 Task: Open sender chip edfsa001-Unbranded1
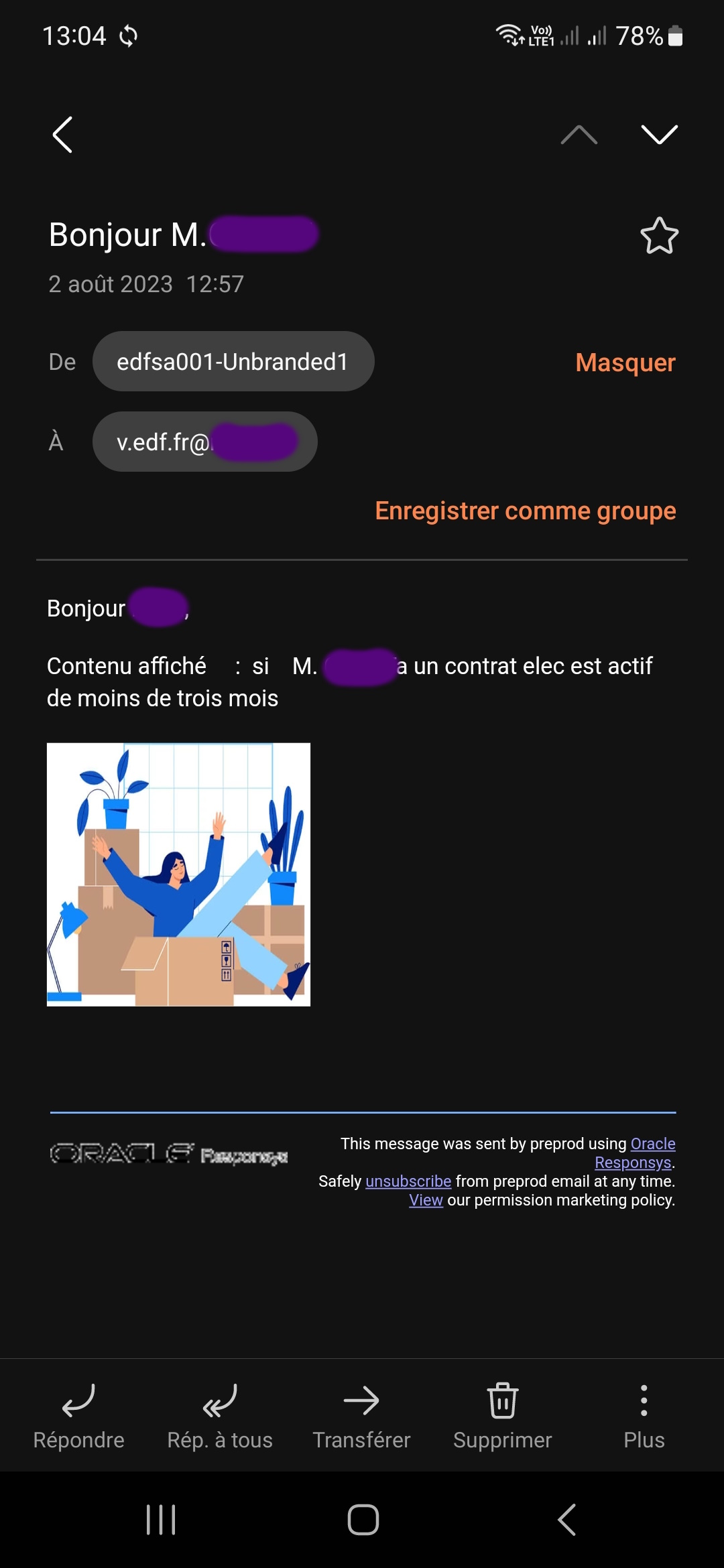pyautogui.click(x=233, y=362)
